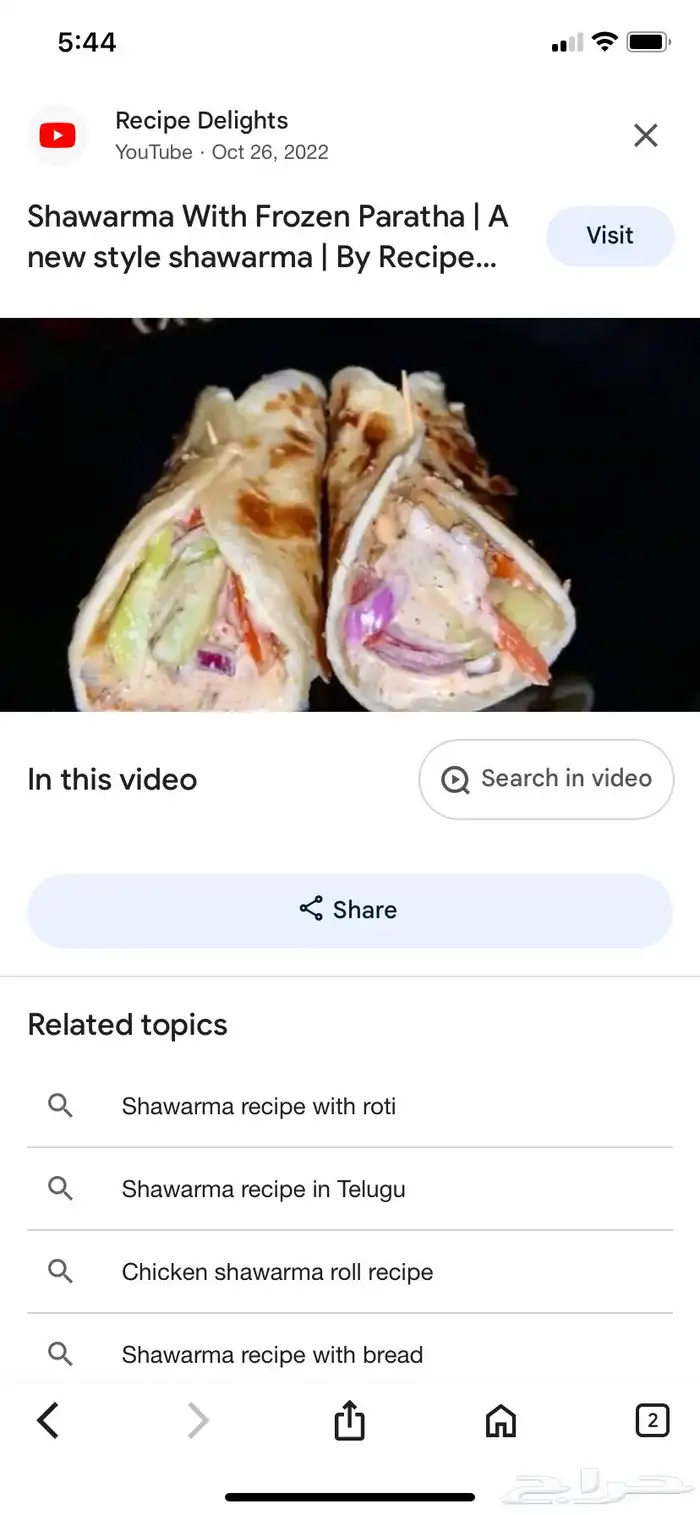
Task: Close the video preview panel
Action: pyautogui.click(x=646, y=136)
